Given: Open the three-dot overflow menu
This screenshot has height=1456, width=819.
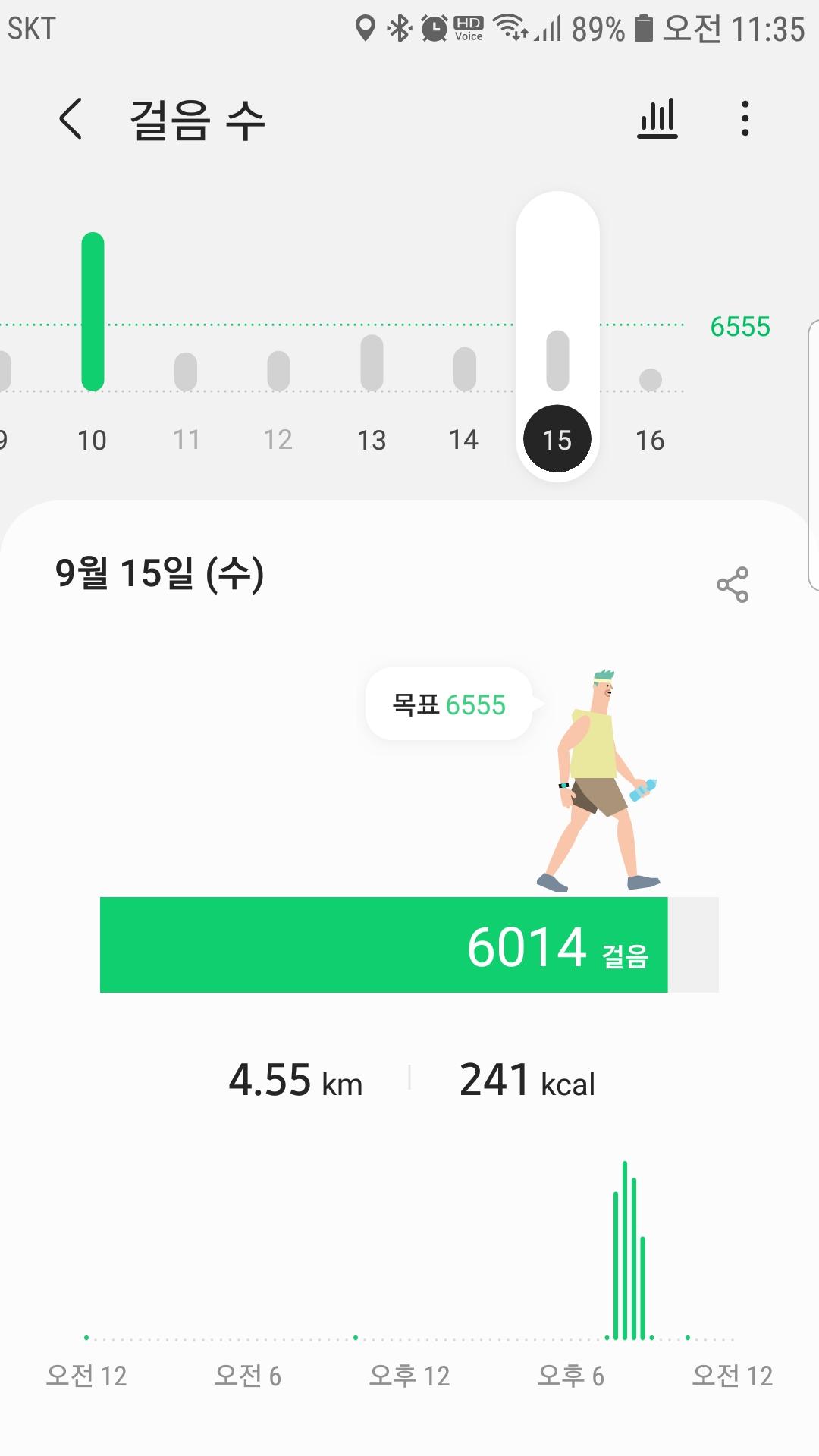Looking at the screenshot, I should [745, 119].
